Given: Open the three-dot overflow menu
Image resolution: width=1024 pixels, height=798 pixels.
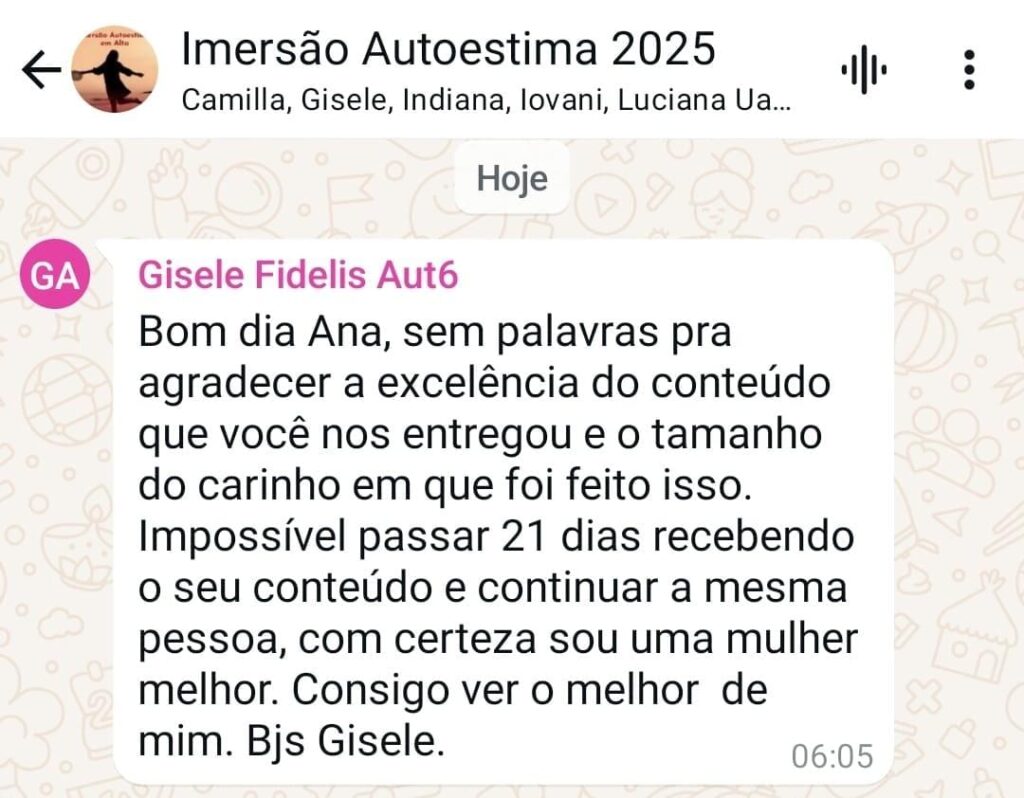Looking at the screenshot, I should pos(968,69).
